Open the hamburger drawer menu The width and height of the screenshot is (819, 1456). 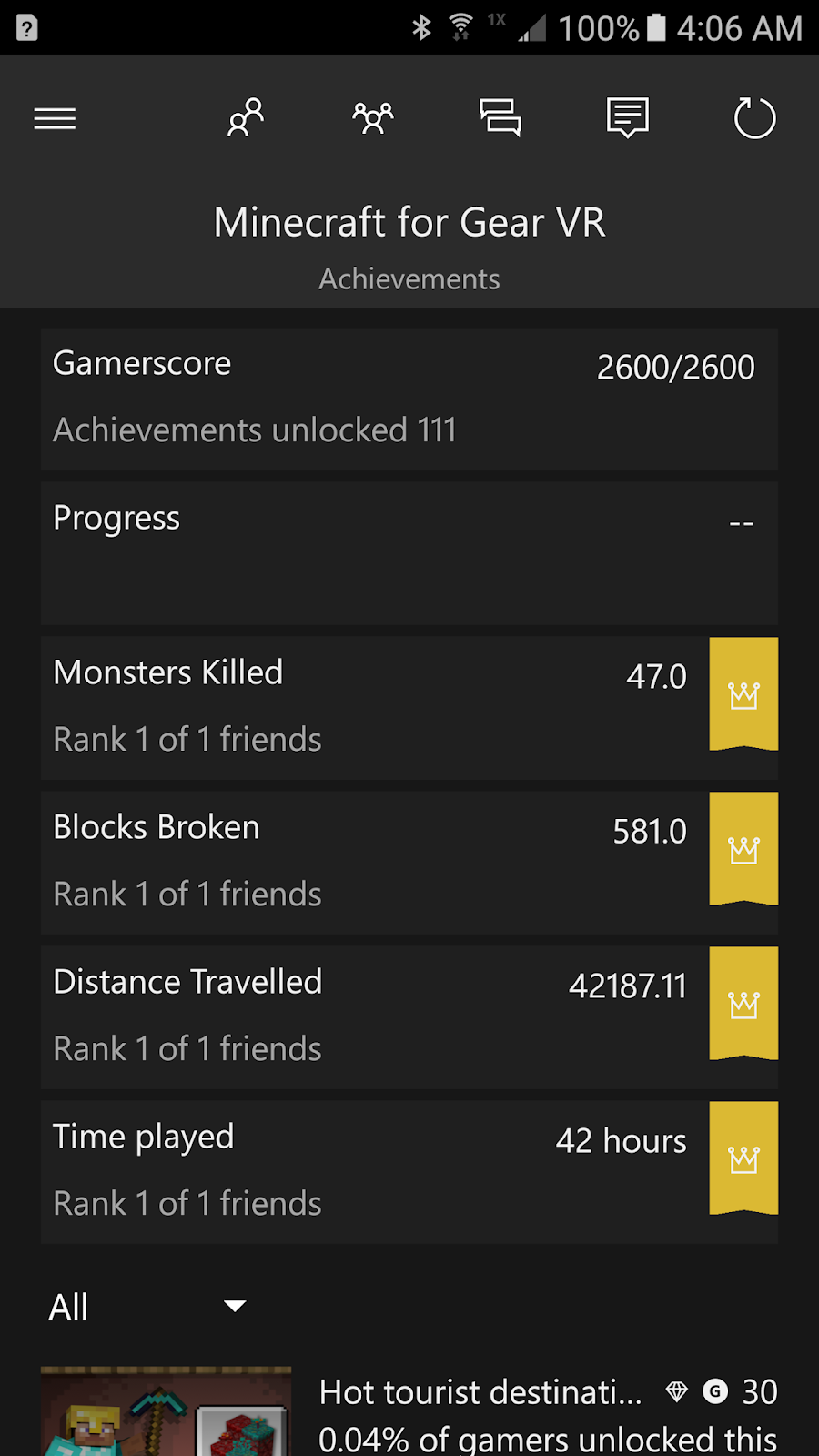[x=55, y=118]
